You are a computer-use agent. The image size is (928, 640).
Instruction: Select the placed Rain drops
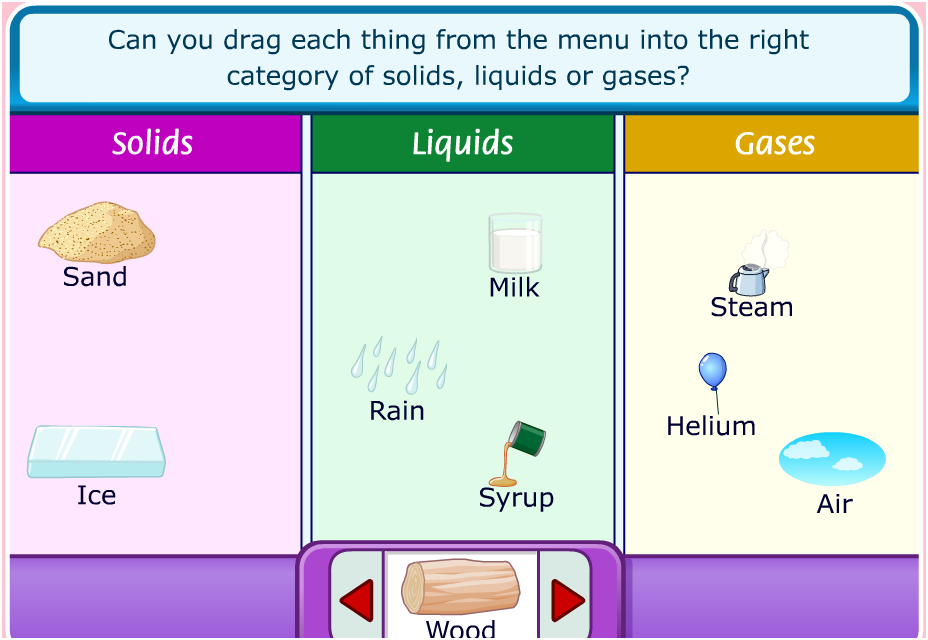[x=399, y=366]
